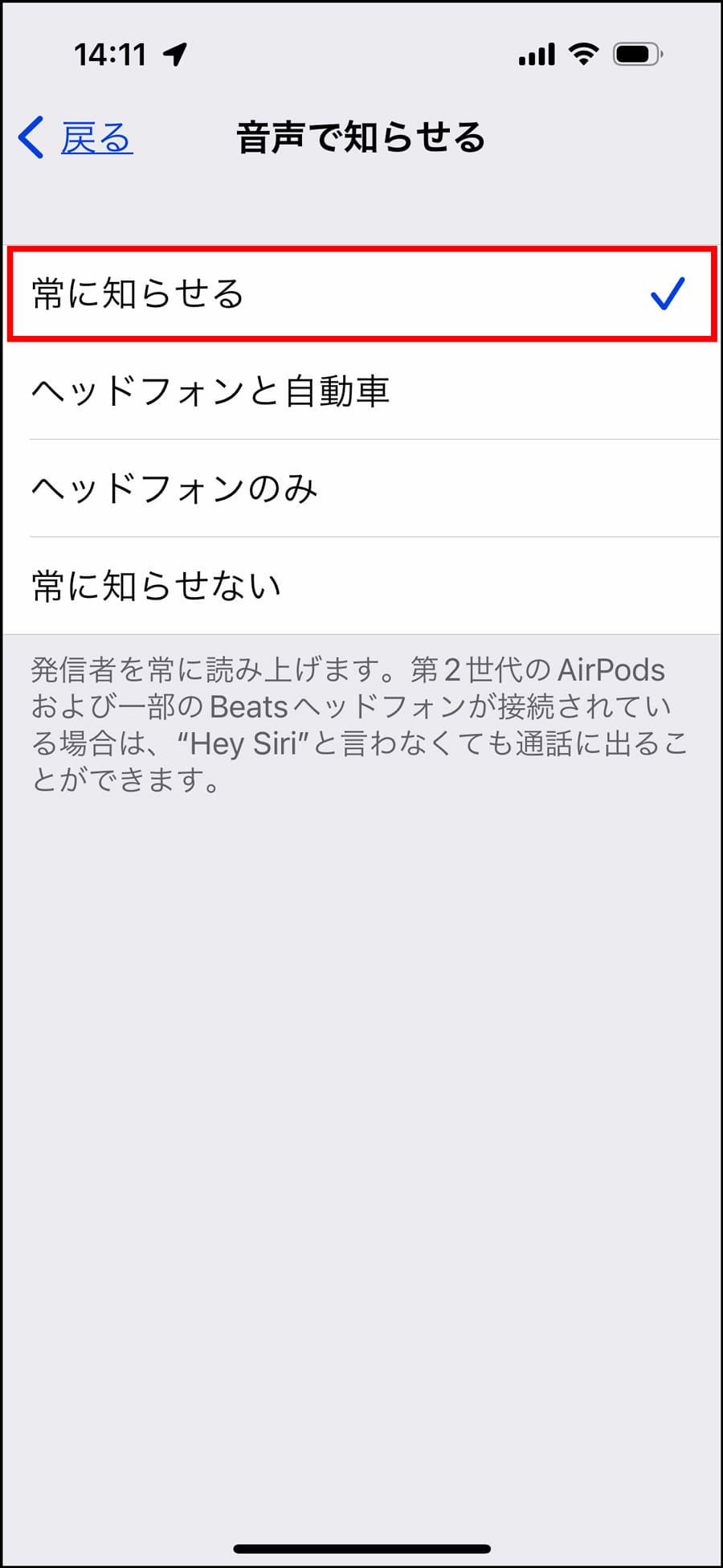Pick the 常に知らせない option
The image size is (723, 1568).
361,586
